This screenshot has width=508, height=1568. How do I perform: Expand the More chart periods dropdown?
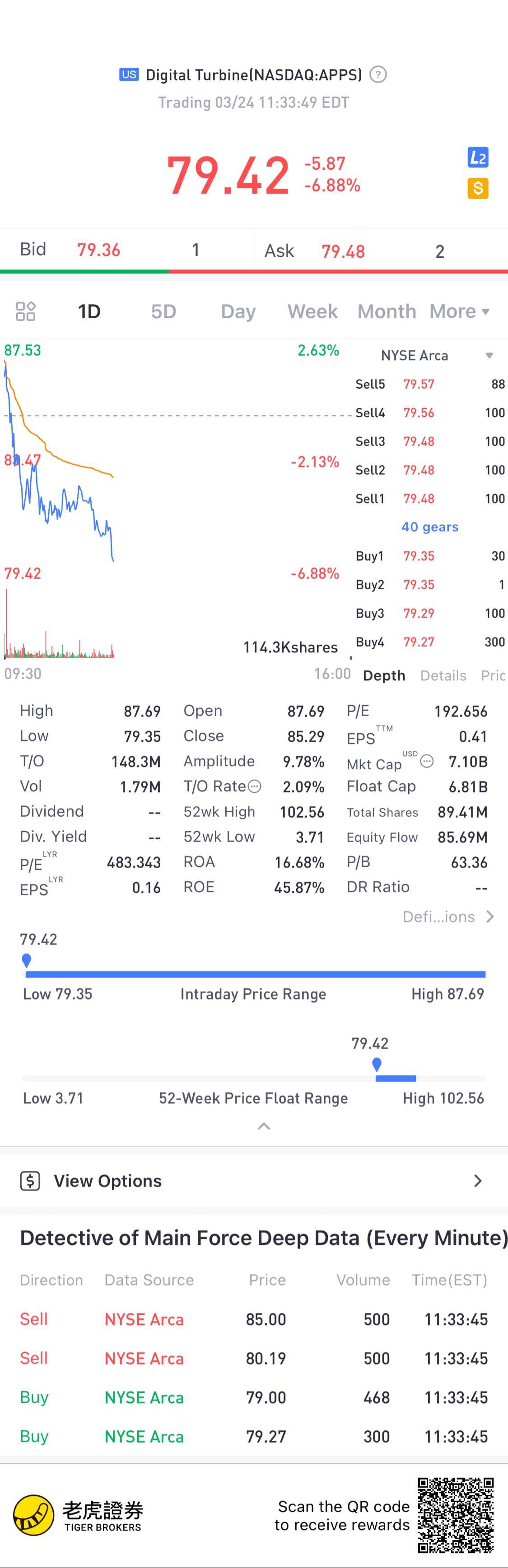point(459,312)
